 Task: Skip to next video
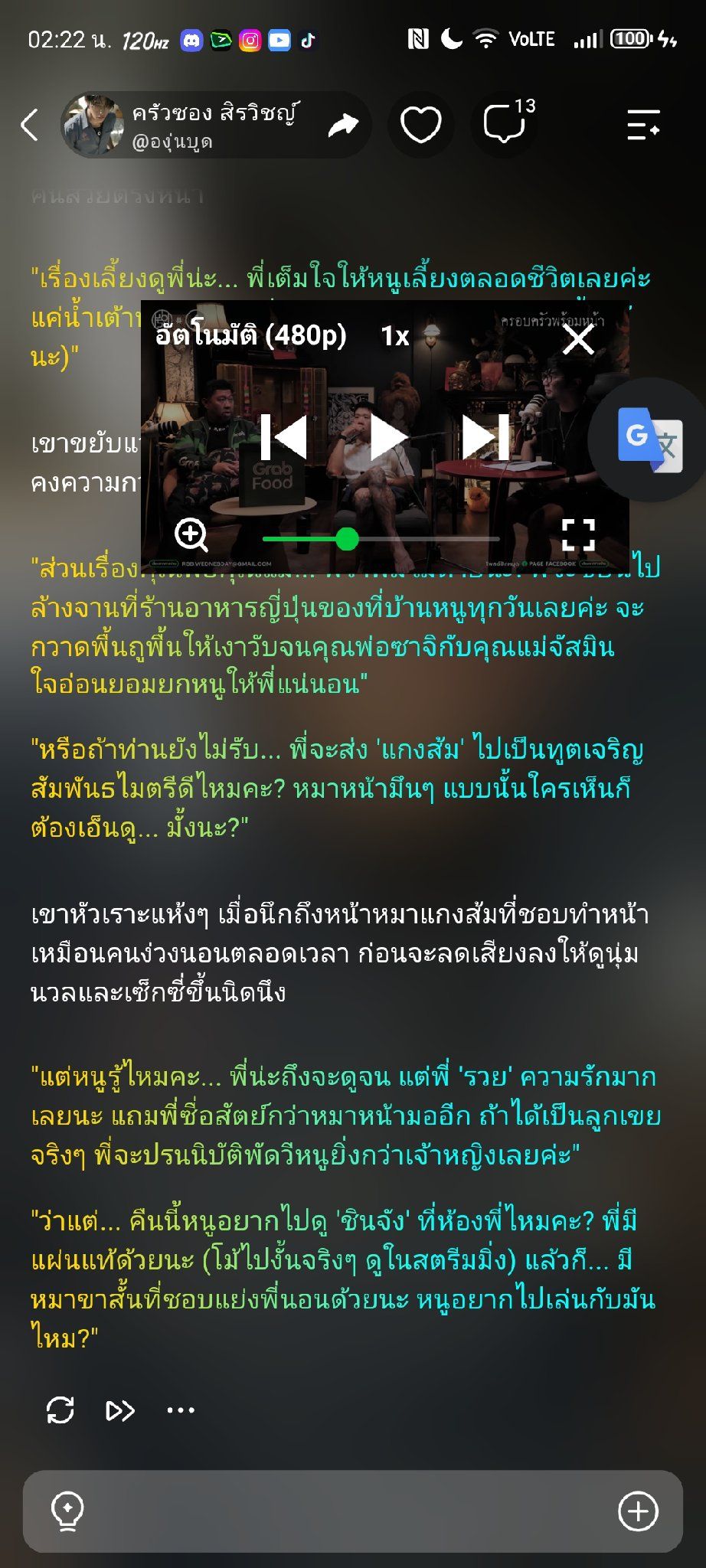(x=486, y=437)
